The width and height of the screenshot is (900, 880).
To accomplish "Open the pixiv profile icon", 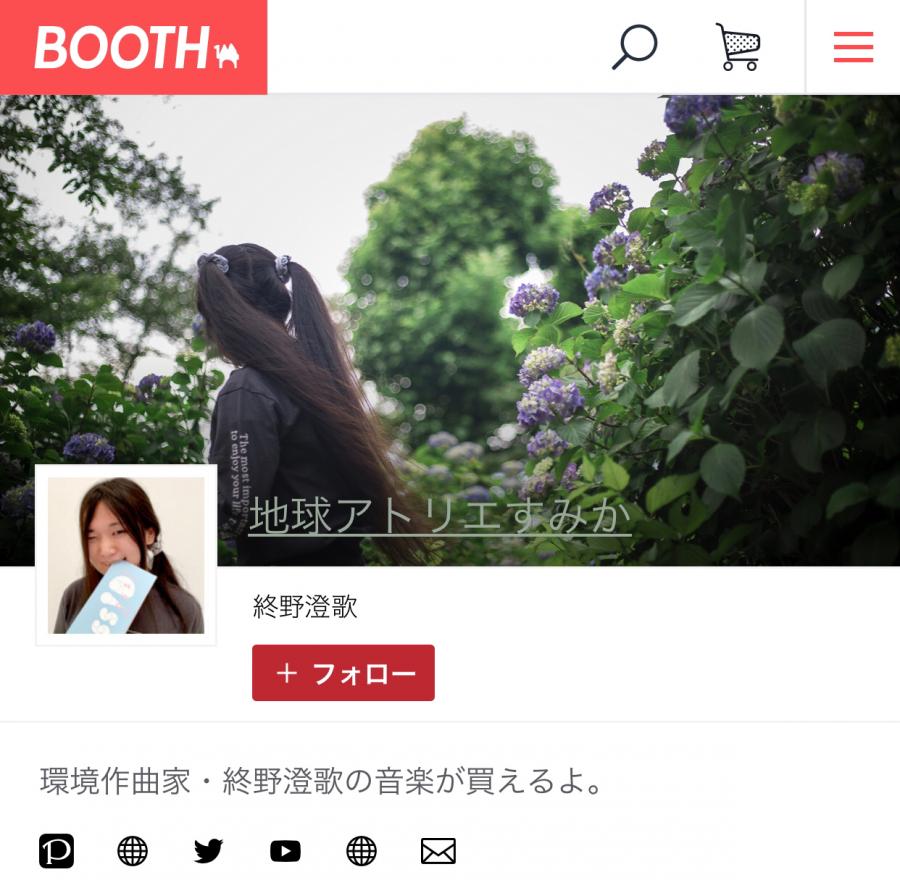I will click(x=57, y=850).
